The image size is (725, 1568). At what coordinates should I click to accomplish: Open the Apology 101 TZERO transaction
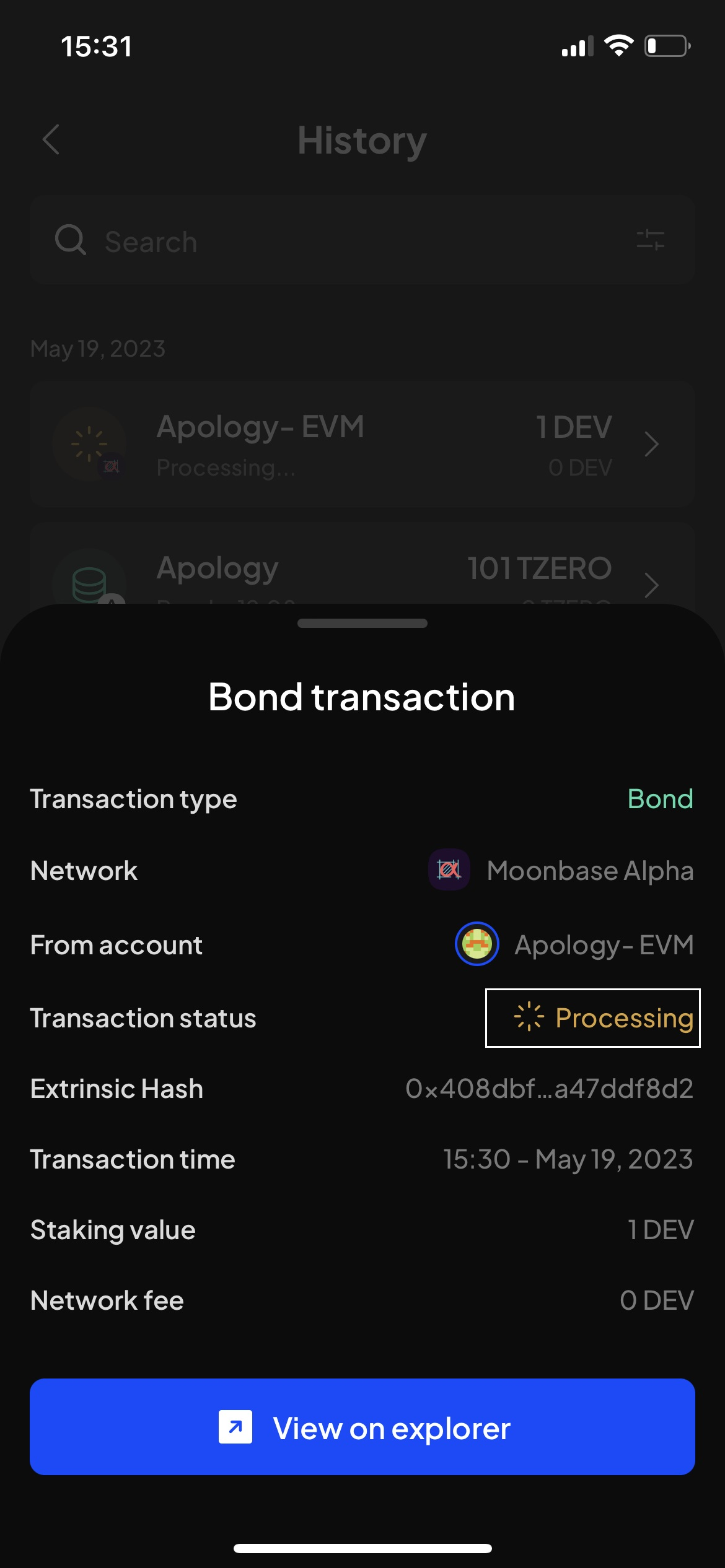tap(362, 564)
